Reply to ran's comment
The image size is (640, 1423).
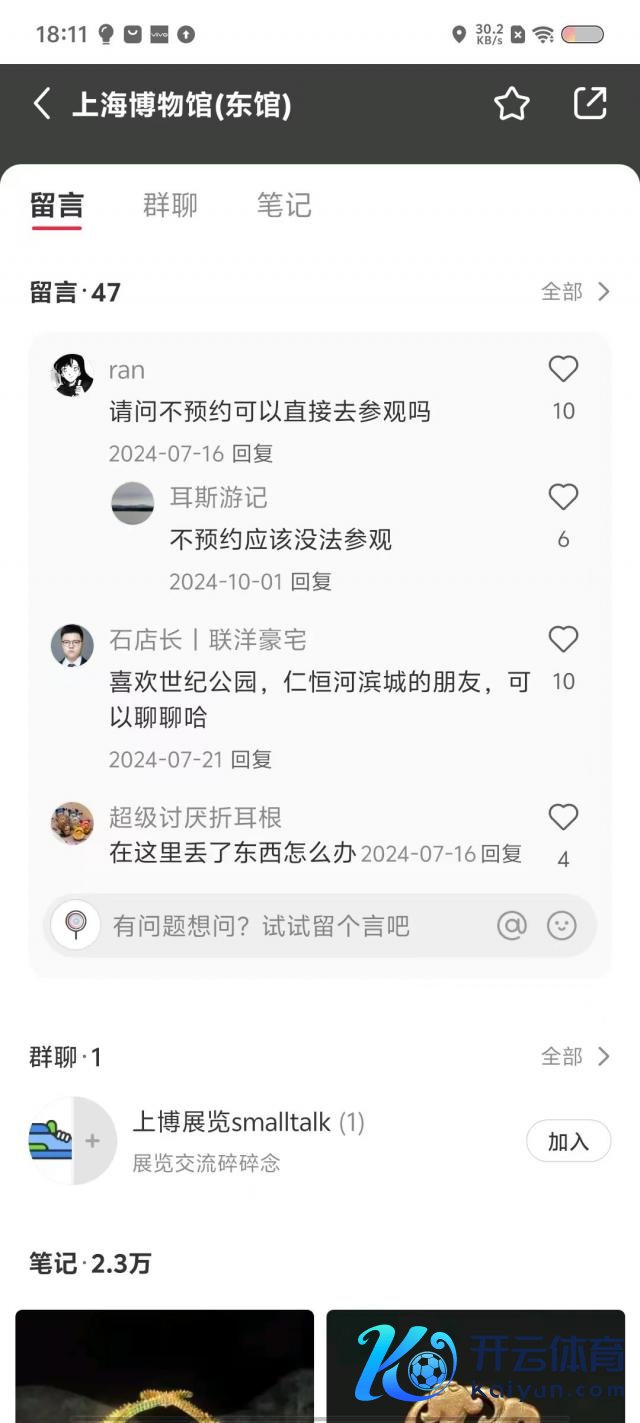[253, 453]
